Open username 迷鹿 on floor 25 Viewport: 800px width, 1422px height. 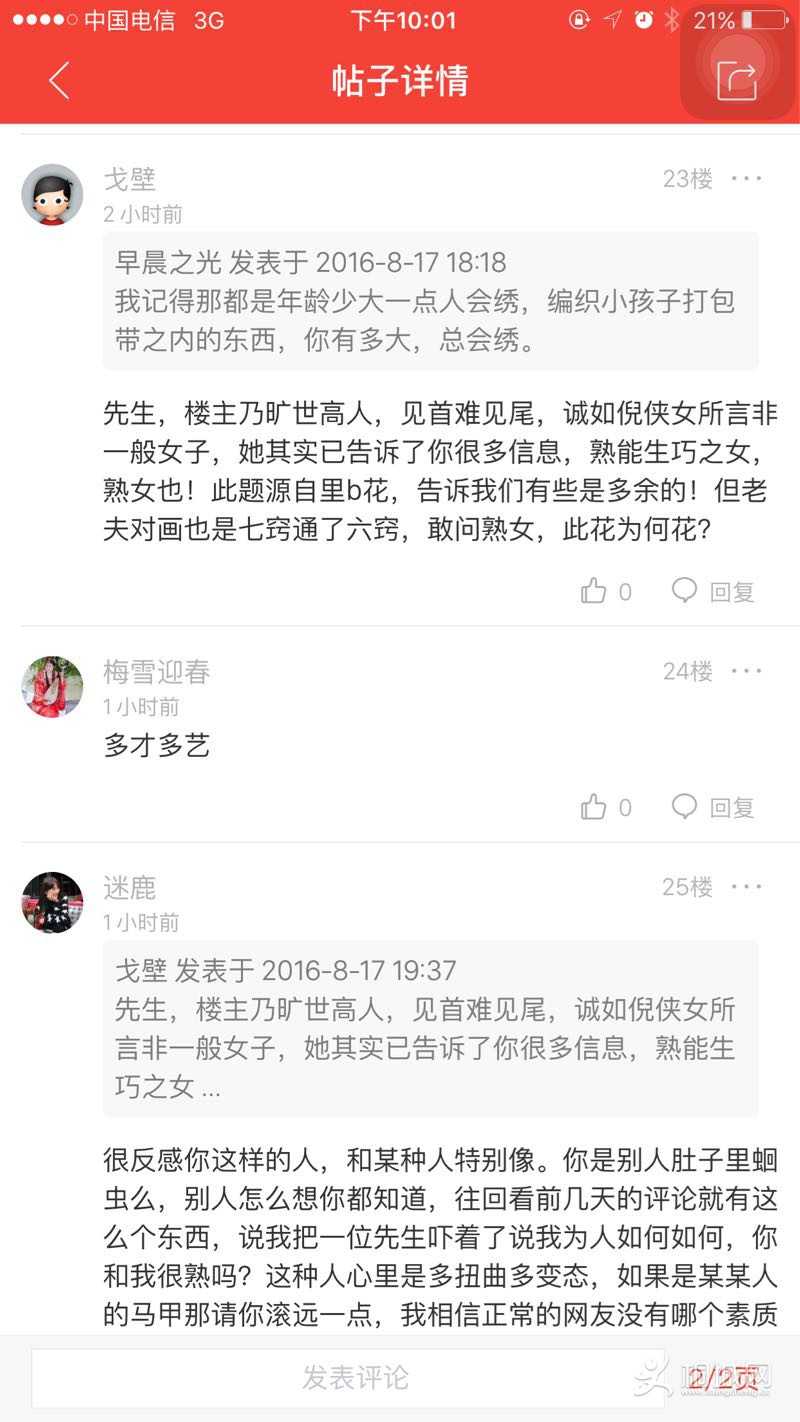tap(130, 887)
